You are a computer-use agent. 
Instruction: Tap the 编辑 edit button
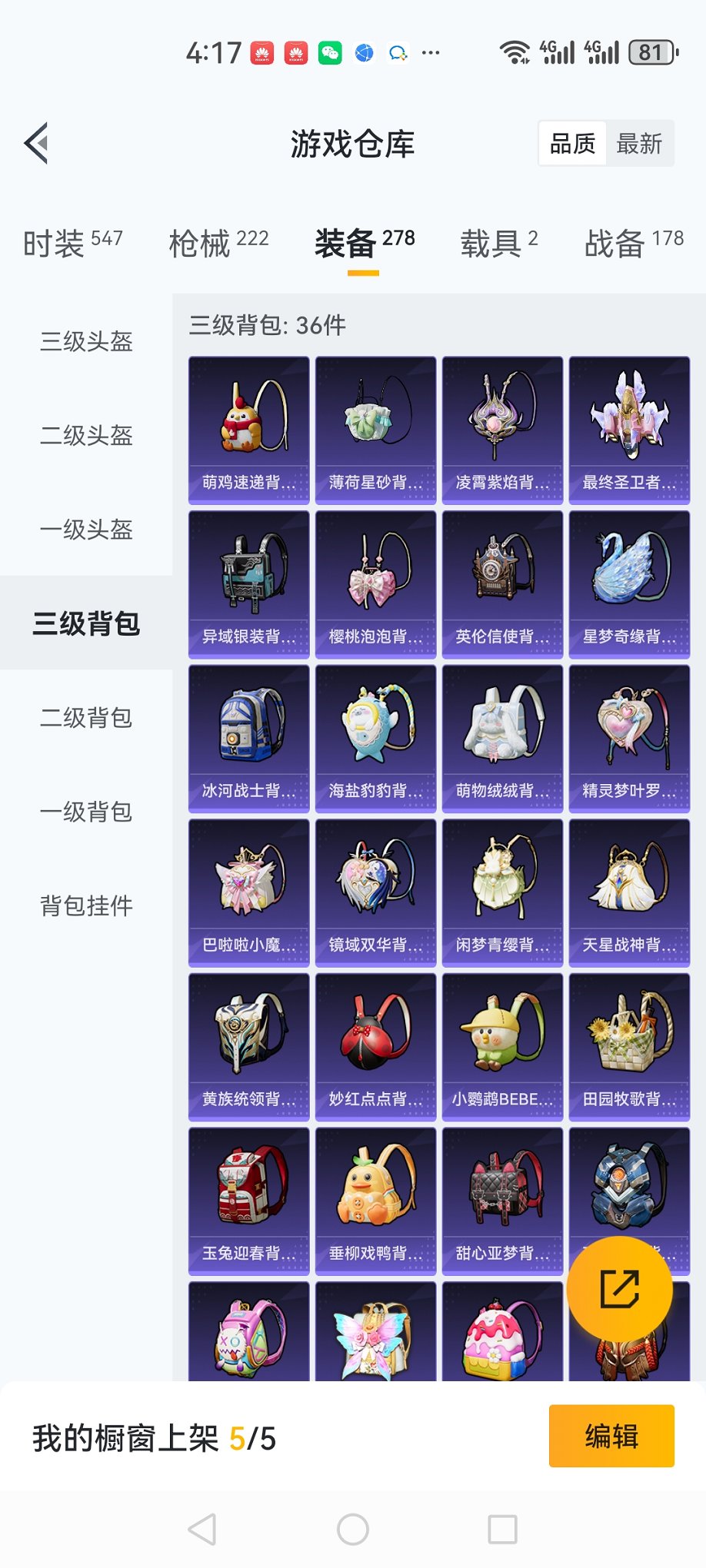(x=611, y=1436)
